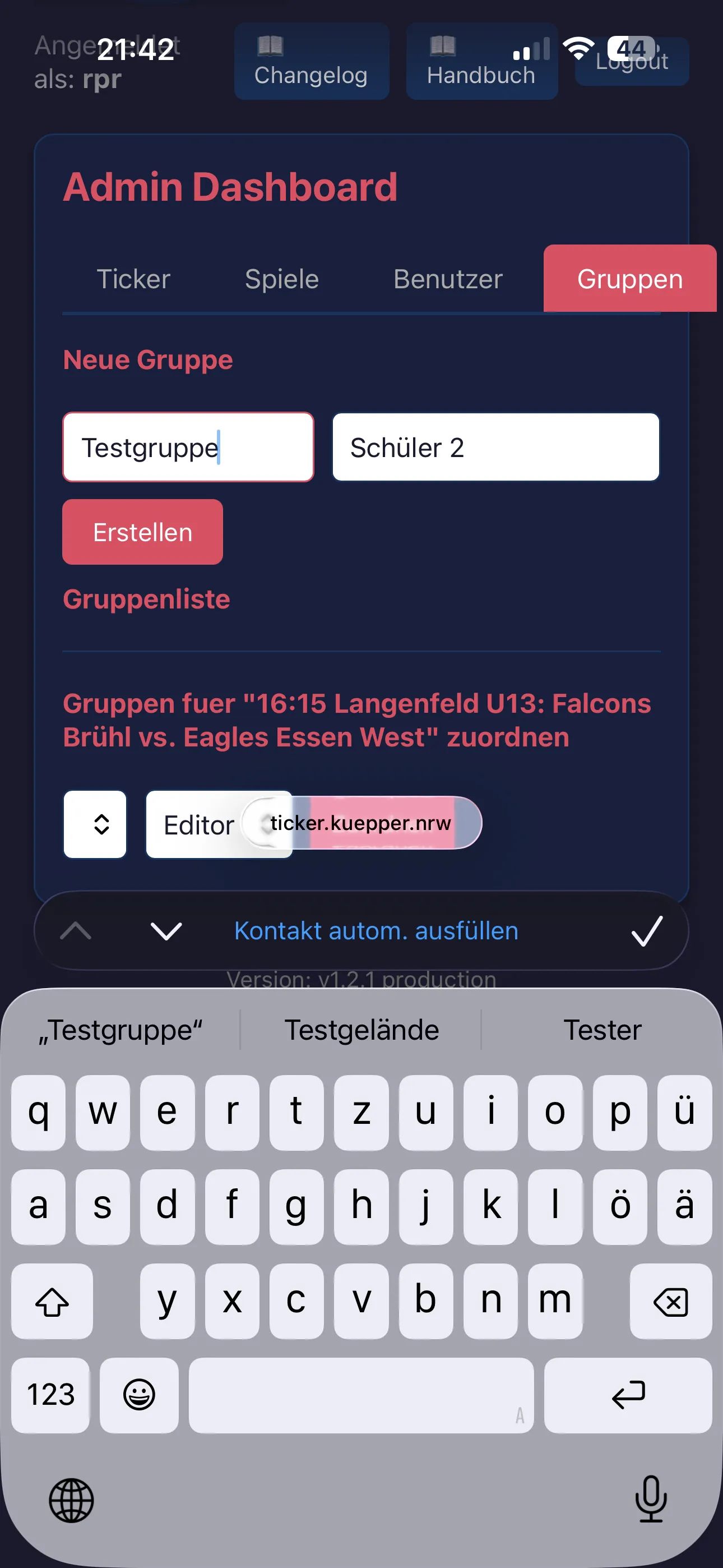The height and width of the screenshot is (1568, 723).
Task: Open the Benutzer tab
Action: tap(448, 279)
